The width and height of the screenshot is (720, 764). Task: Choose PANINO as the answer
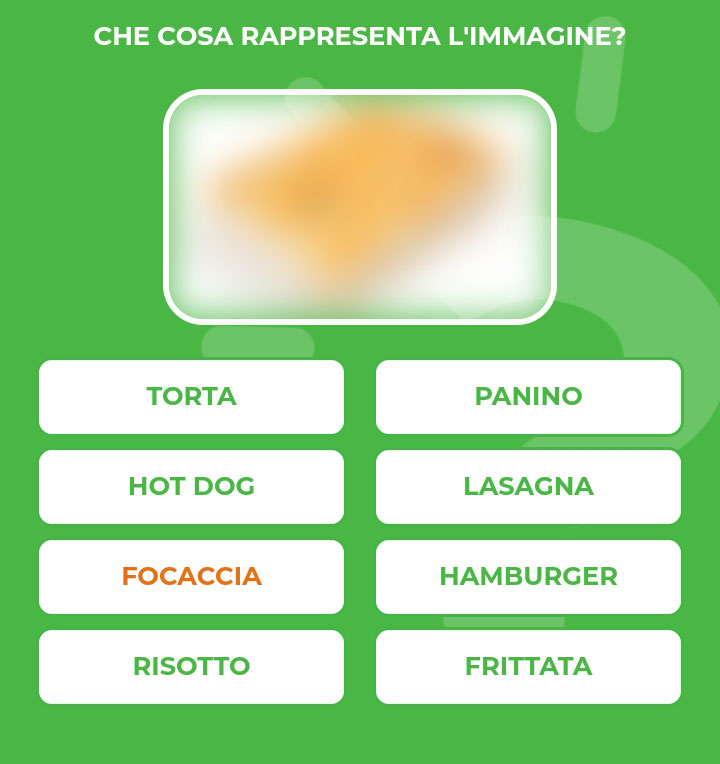528,397
